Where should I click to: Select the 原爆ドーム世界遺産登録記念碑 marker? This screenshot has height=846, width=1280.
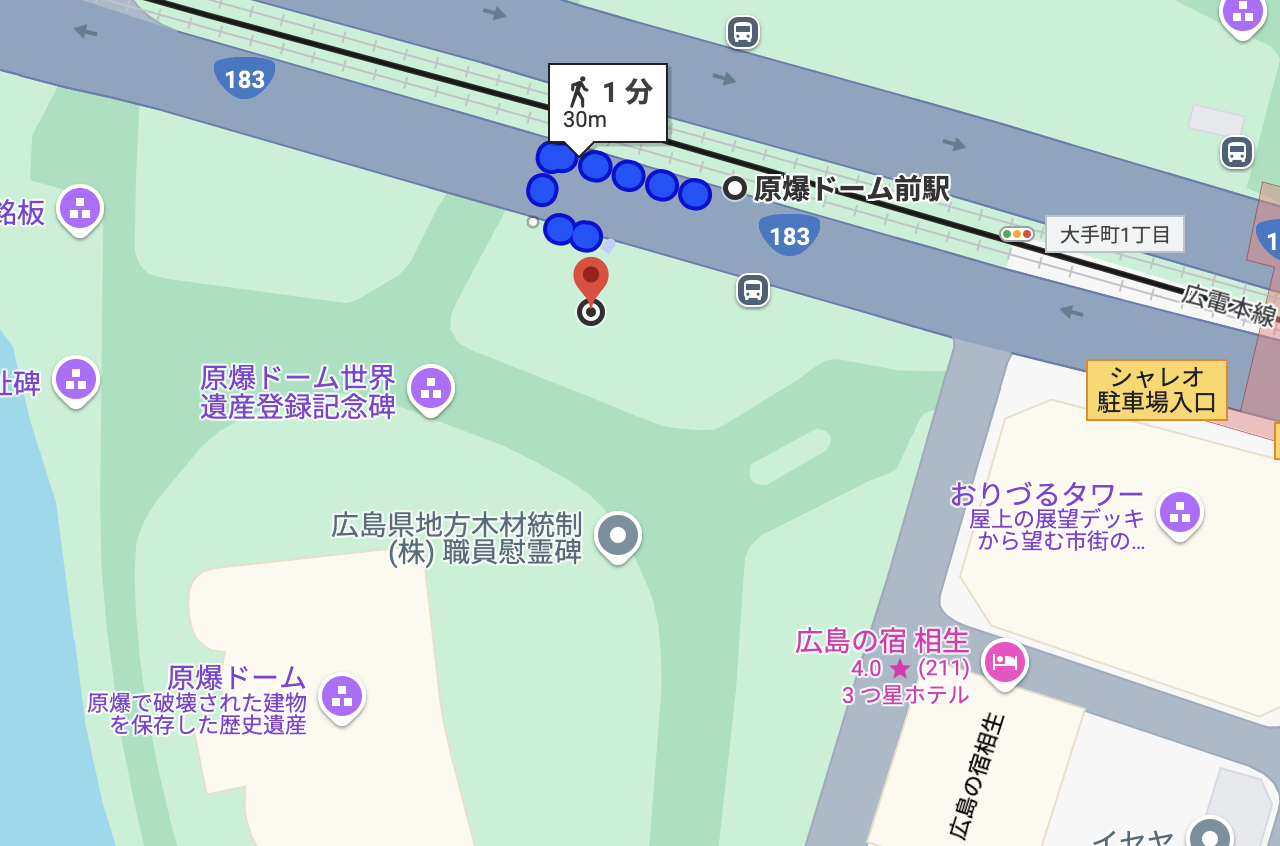(x=431, y=388)
